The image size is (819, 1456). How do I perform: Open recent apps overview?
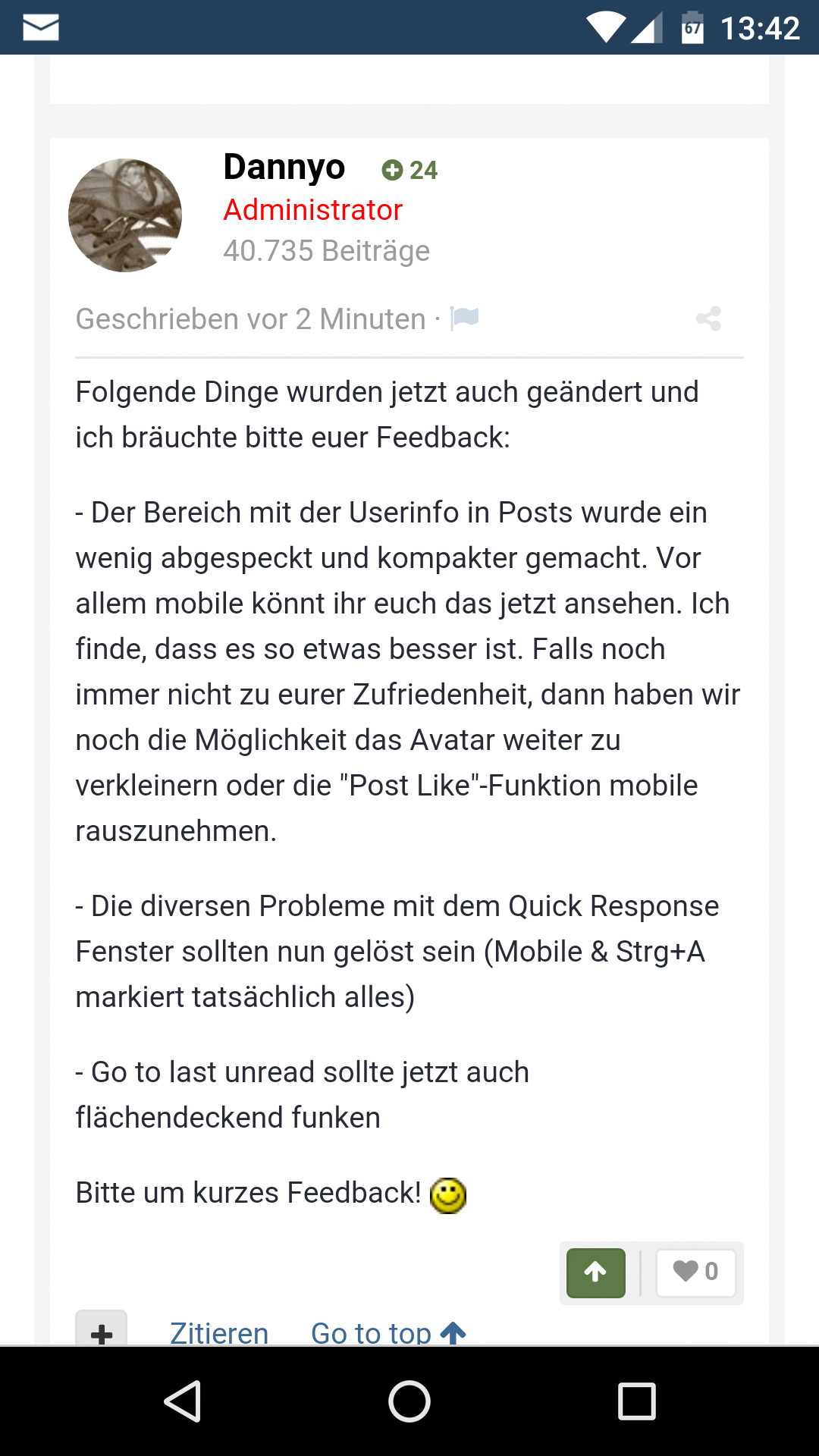click(x=637, y=1401)
